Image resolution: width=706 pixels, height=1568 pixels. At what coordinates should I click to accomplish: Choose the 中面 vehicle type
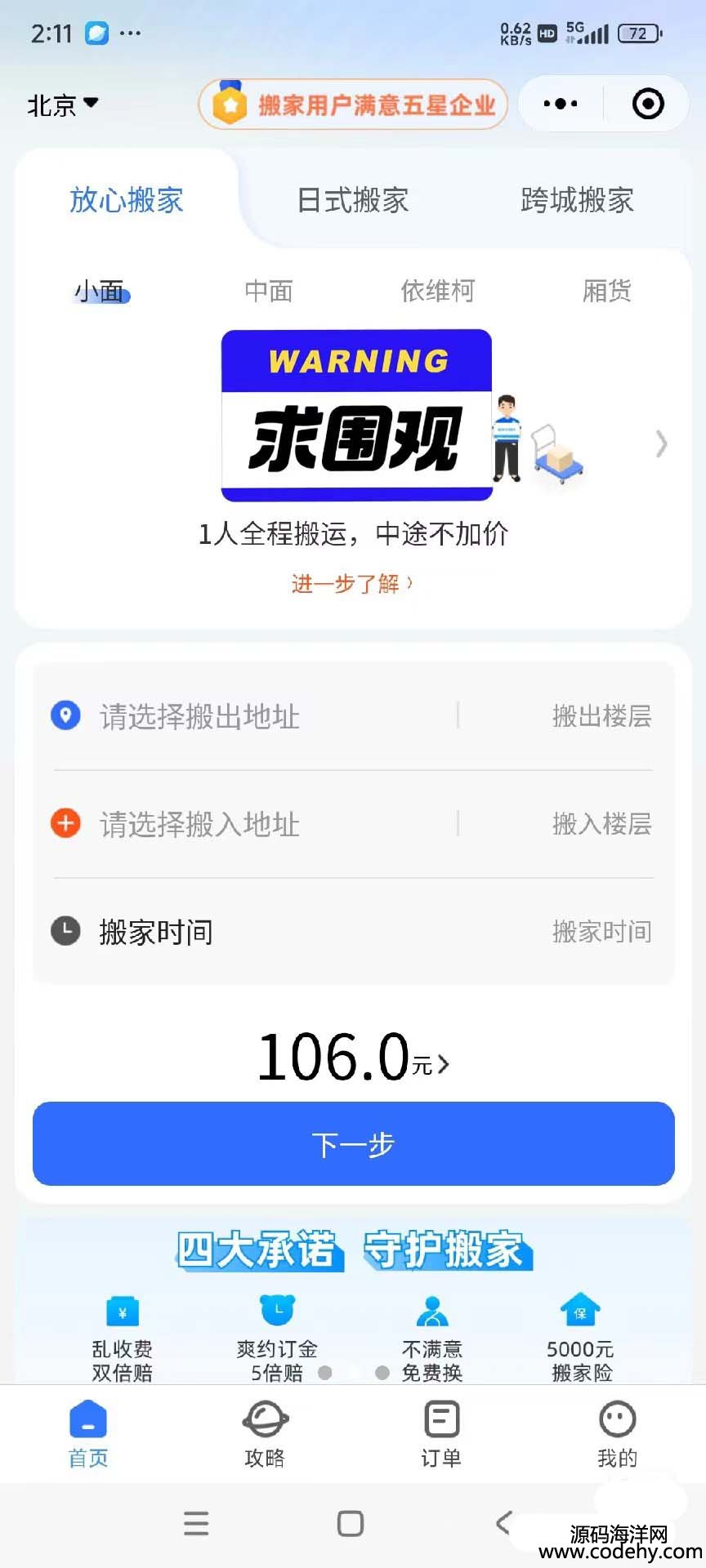268,291
